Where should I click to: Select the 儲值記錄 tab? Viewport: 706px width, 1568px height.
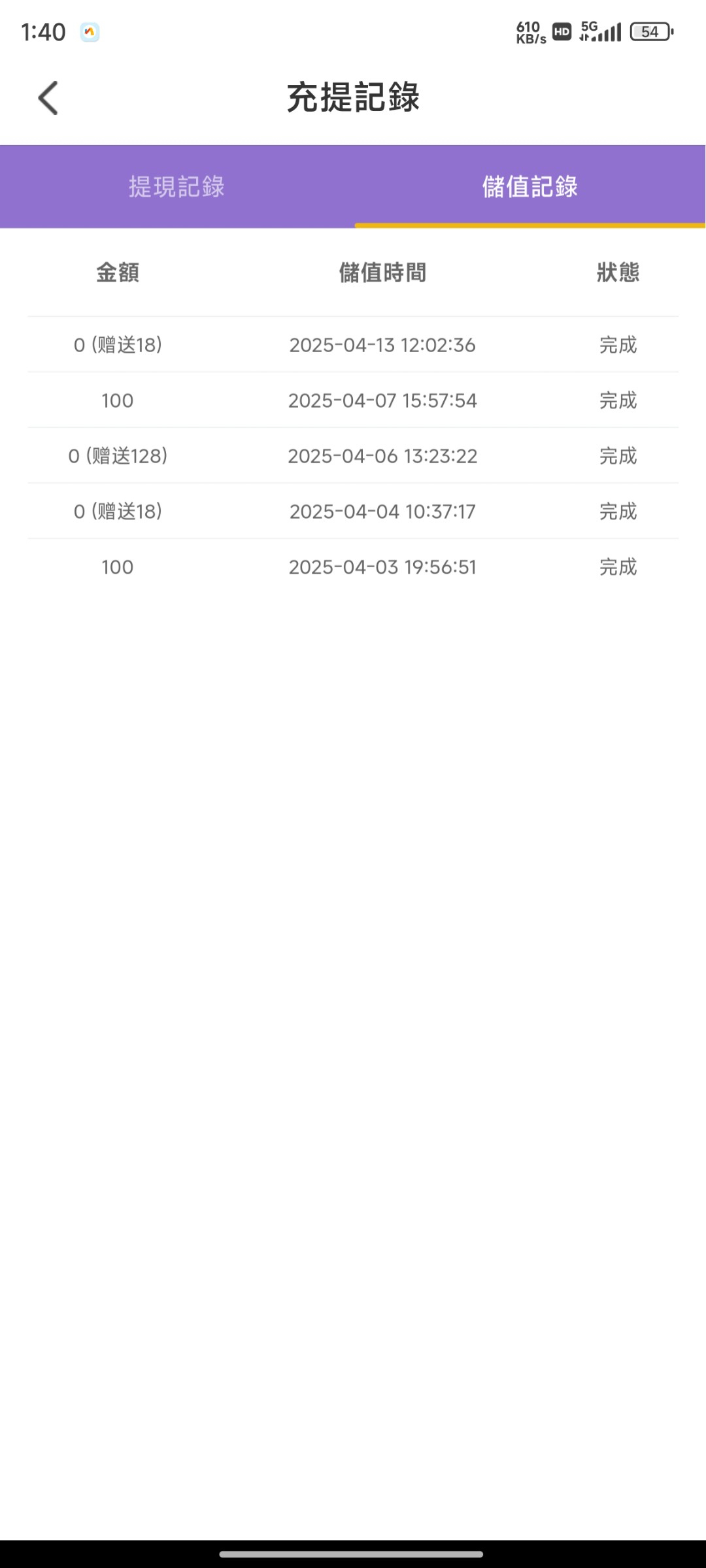pyautogui.click(x=529, y=187)
